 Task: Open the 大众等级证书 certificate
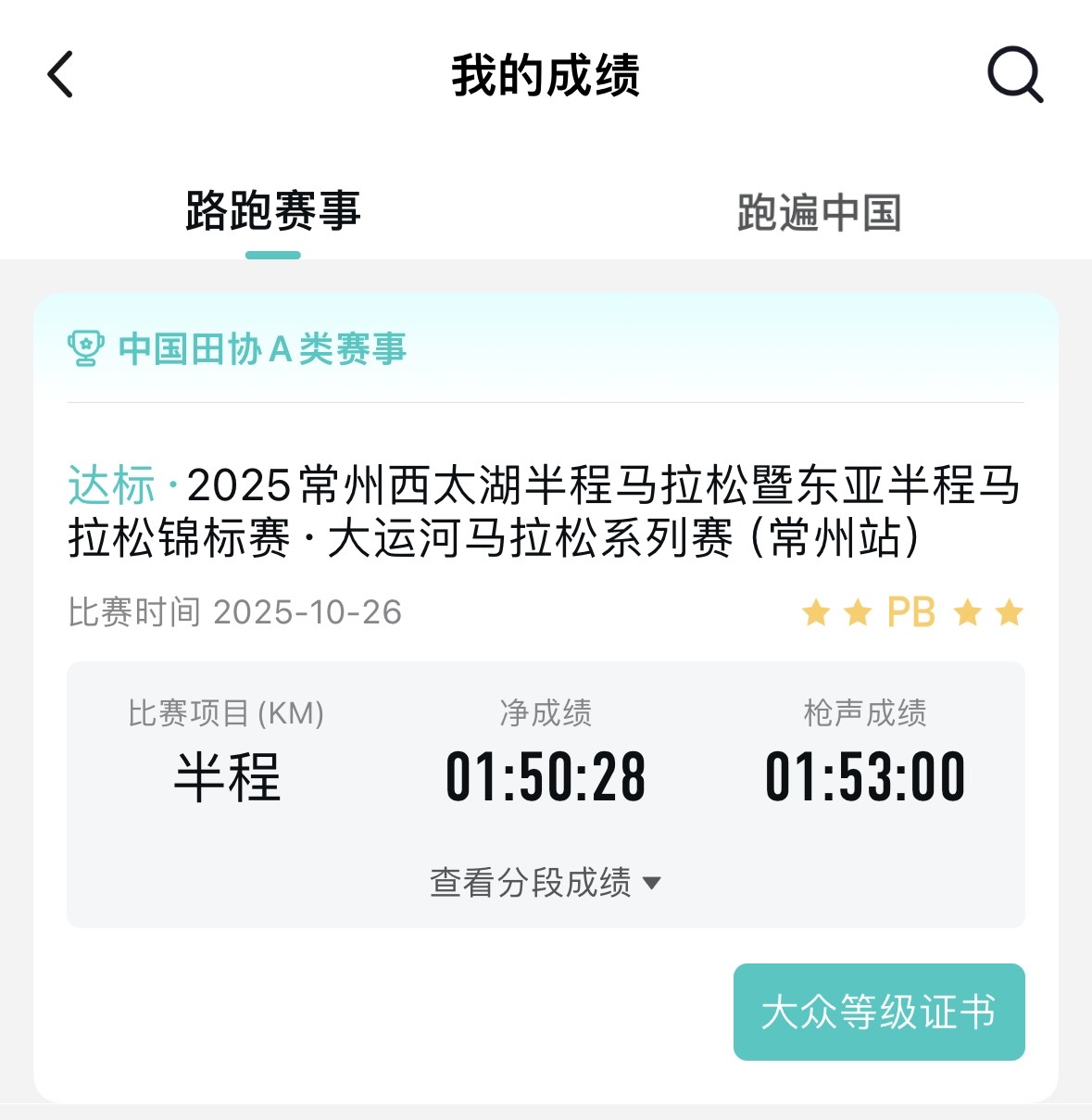click(x=878, y=1012)
